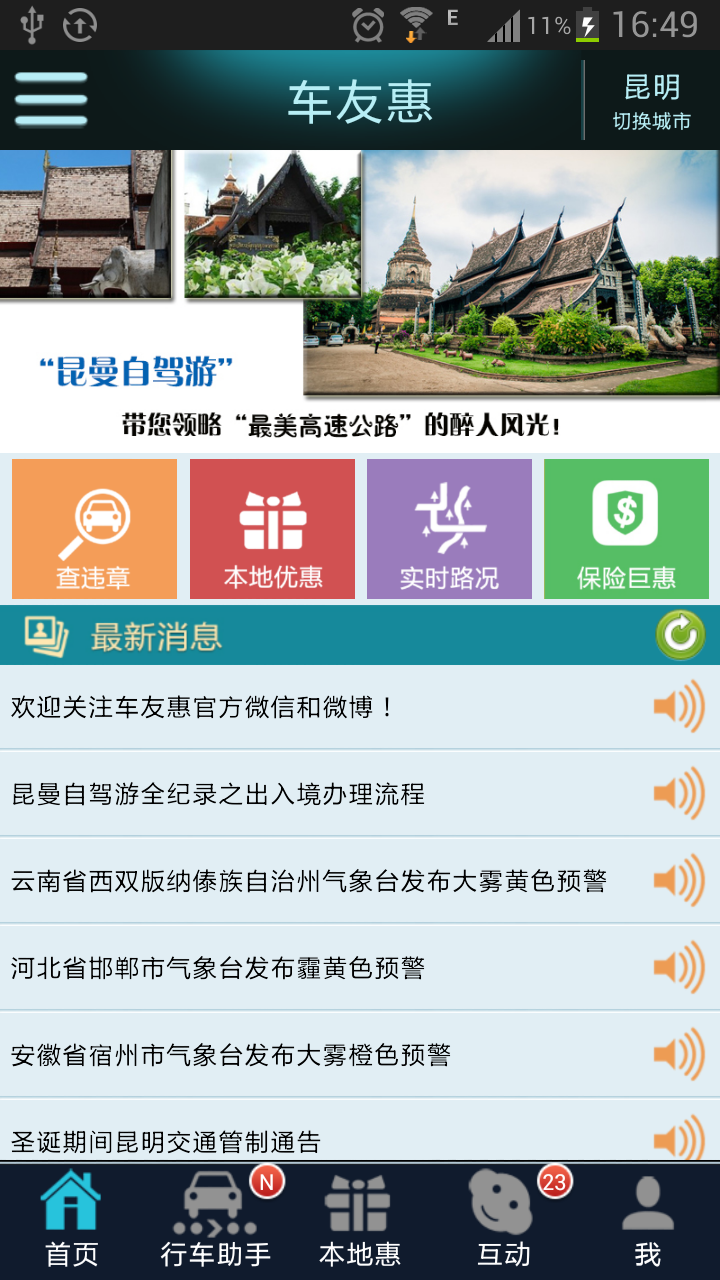This screenshot has height=1280, width=720.
Task: Play audio for 河北省邯郸市 霾黄色预警
Action: pos(679,967)
